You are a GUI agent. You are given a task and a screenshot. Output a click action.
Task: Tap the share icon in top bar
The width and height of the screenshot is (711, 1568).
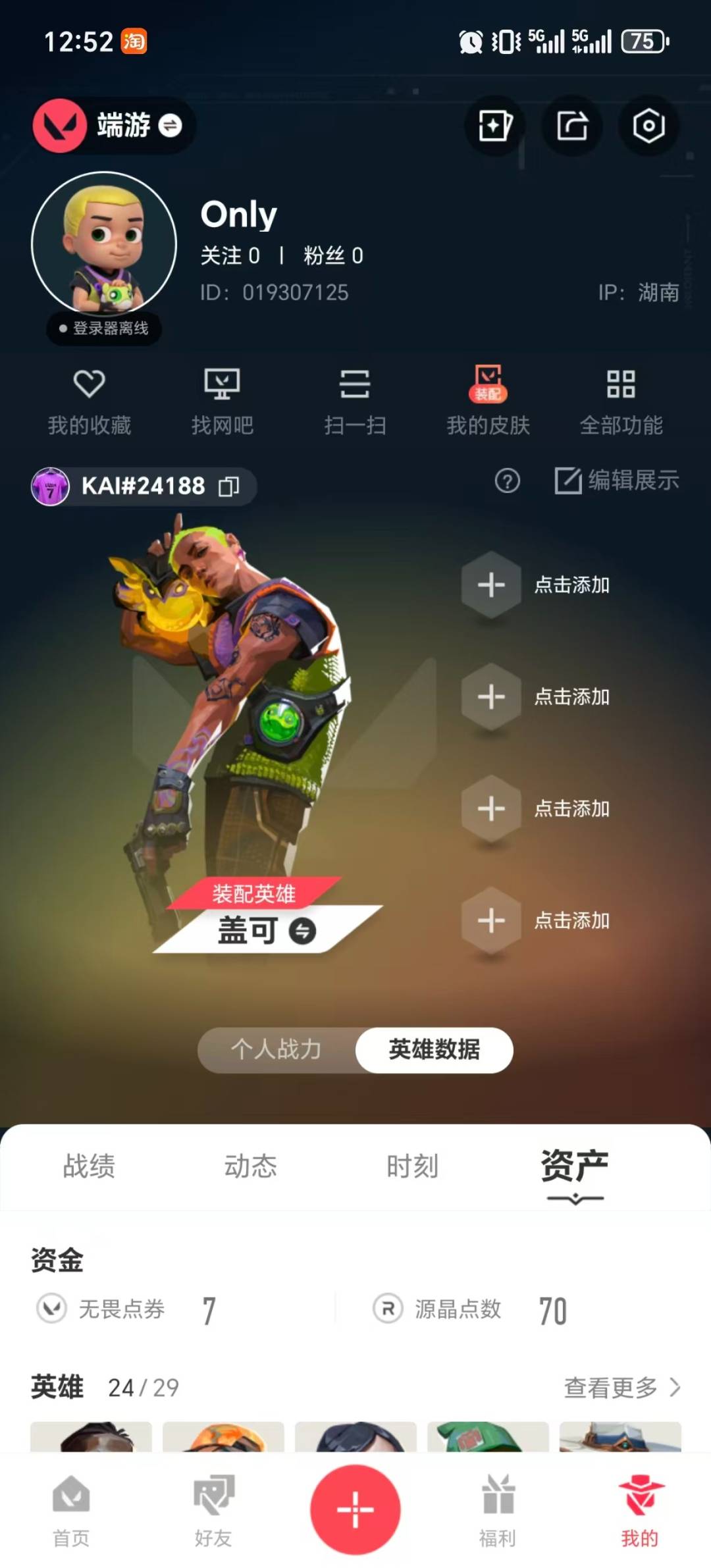572,126
